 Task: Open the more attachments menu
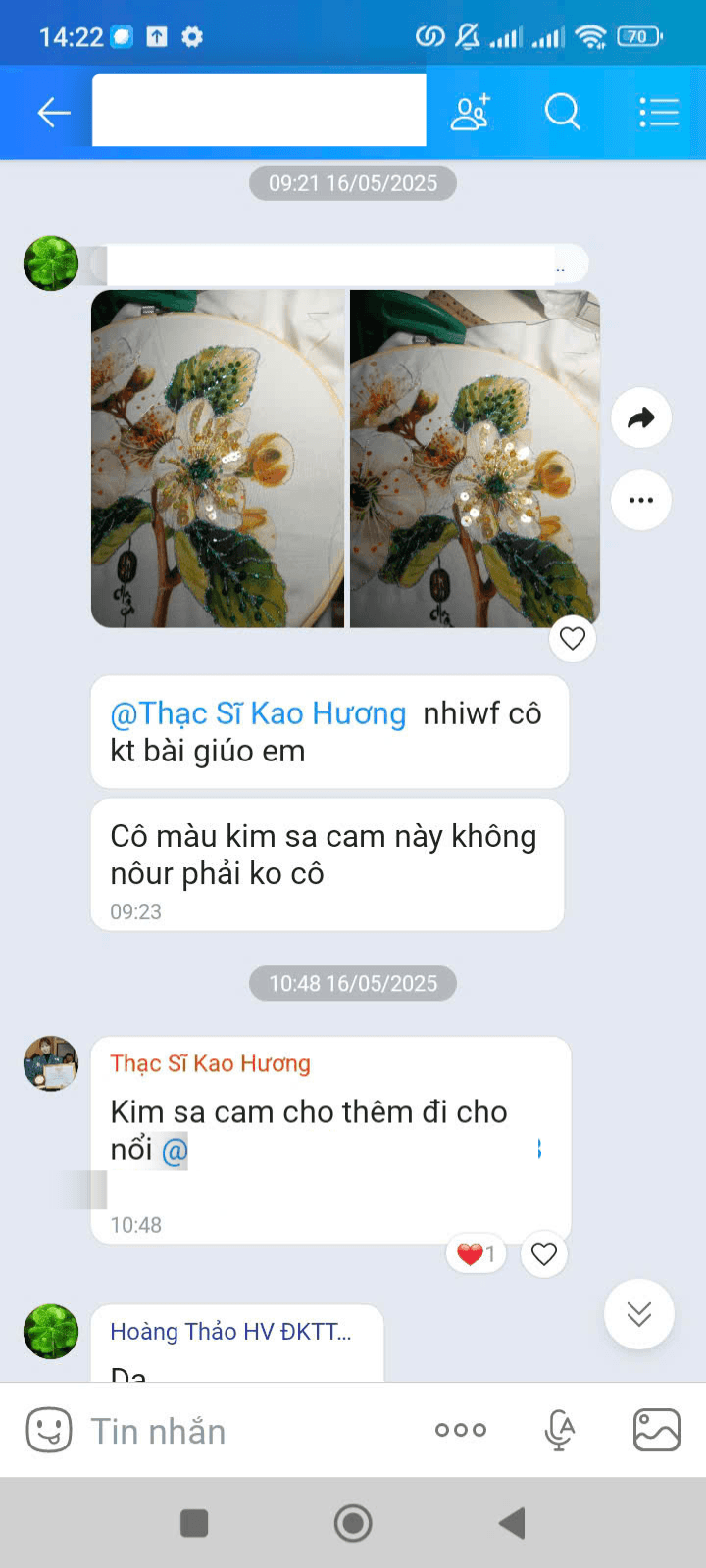coord(461,1430)
